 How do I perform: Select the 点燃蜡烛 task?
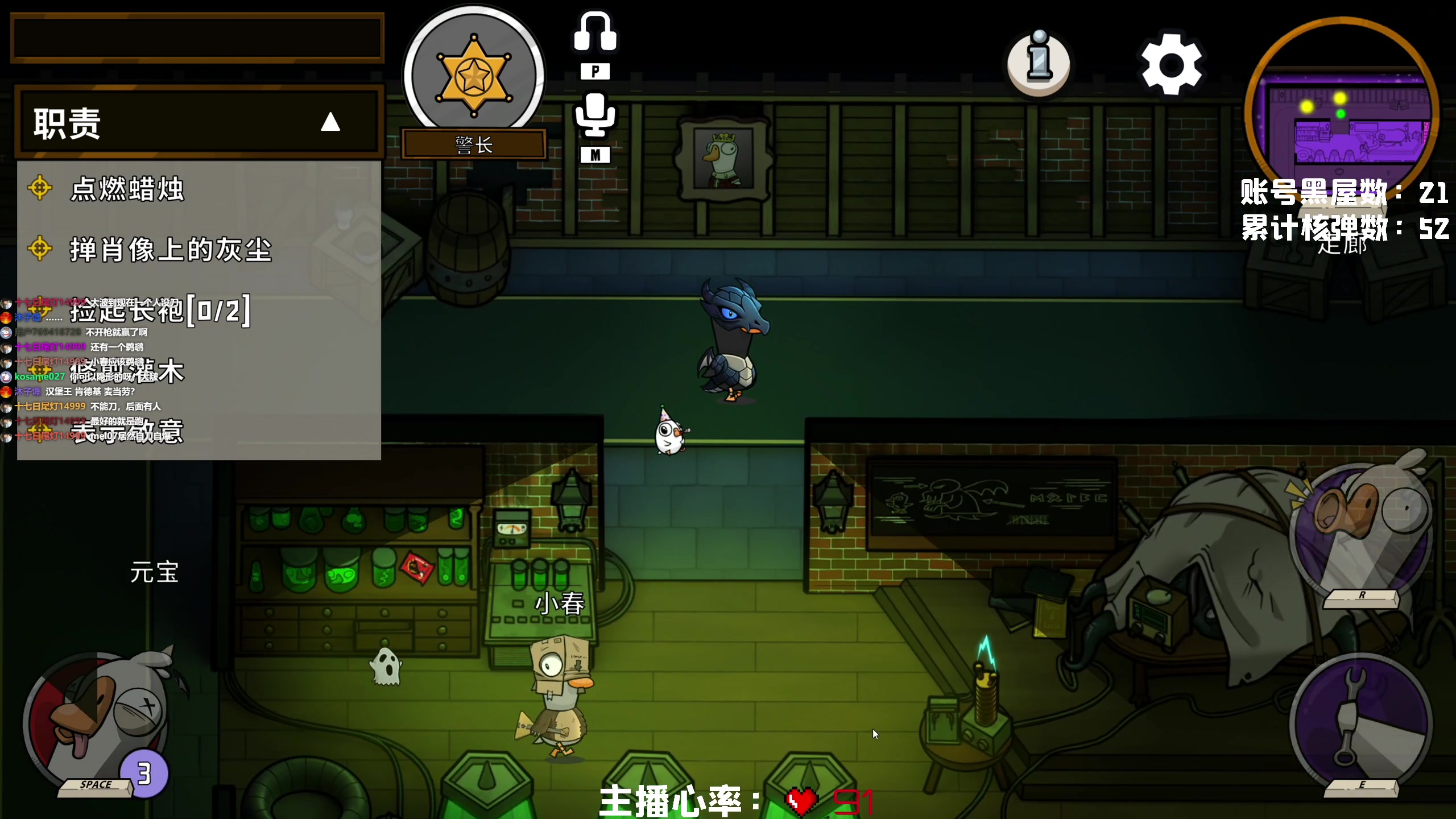[x=127, y=189]
